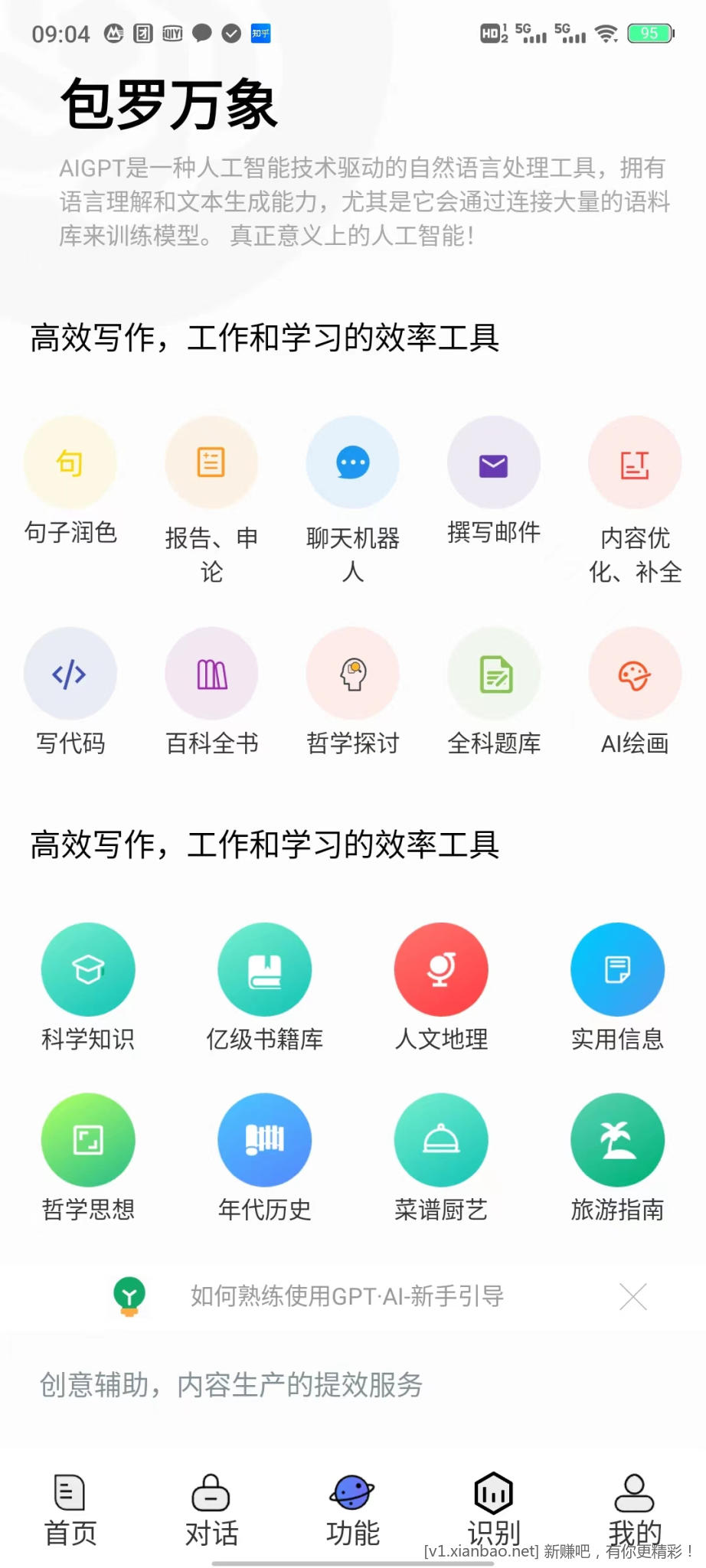Open the 百科全书 encyclopedia
The height and width of the screenshot is (1568, 706).
pyautogui.click(x=211, y=675)
